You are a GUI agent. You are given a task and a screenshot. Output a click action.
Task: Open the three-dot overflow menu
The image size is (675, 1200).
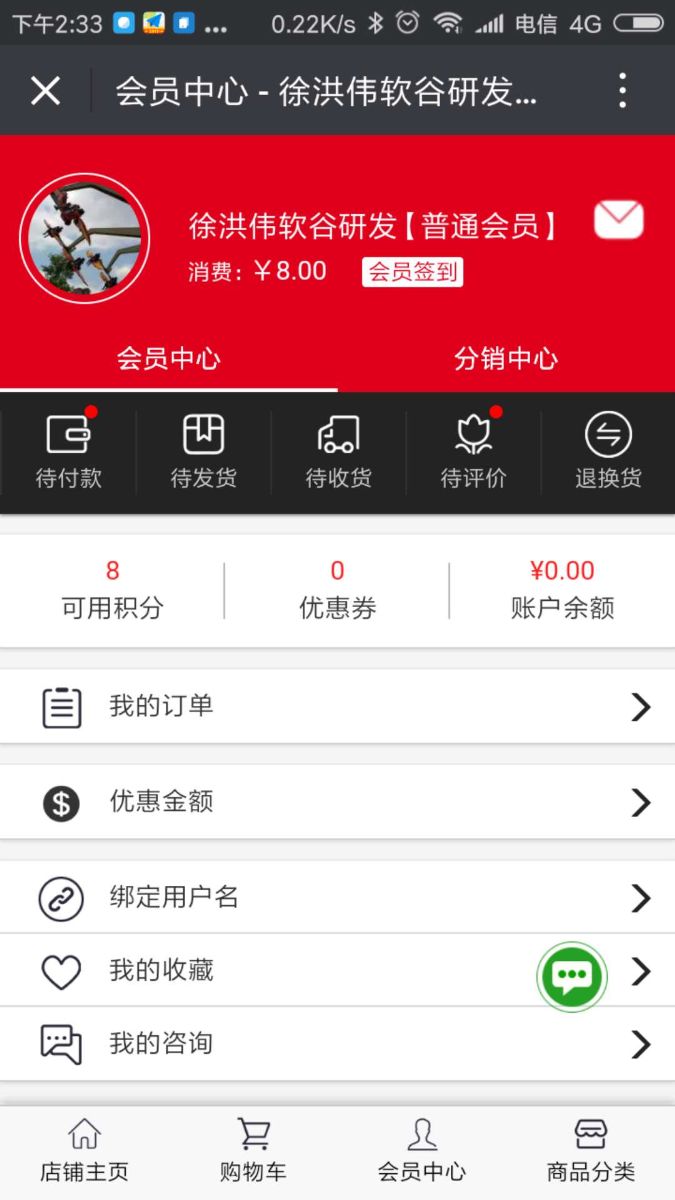point(622,91)
